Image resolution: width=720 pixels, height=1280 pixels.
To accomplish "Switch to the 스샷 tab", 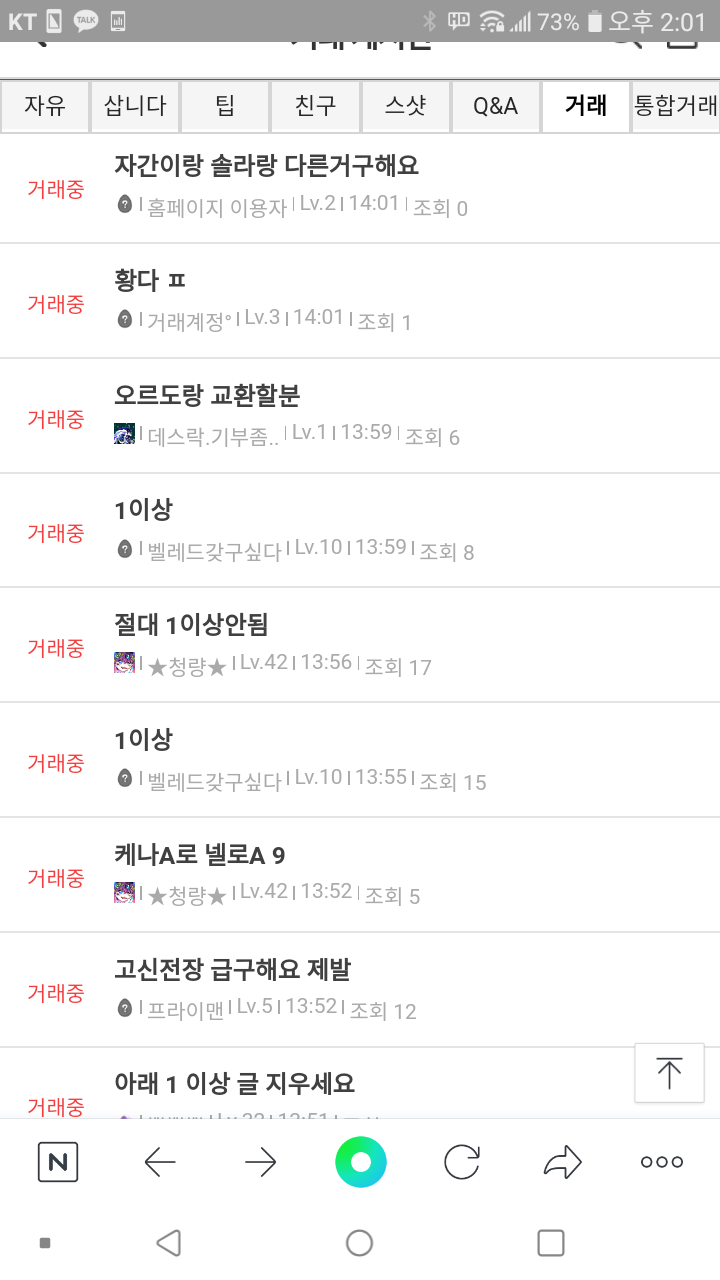I will click(x=405, y=106).
